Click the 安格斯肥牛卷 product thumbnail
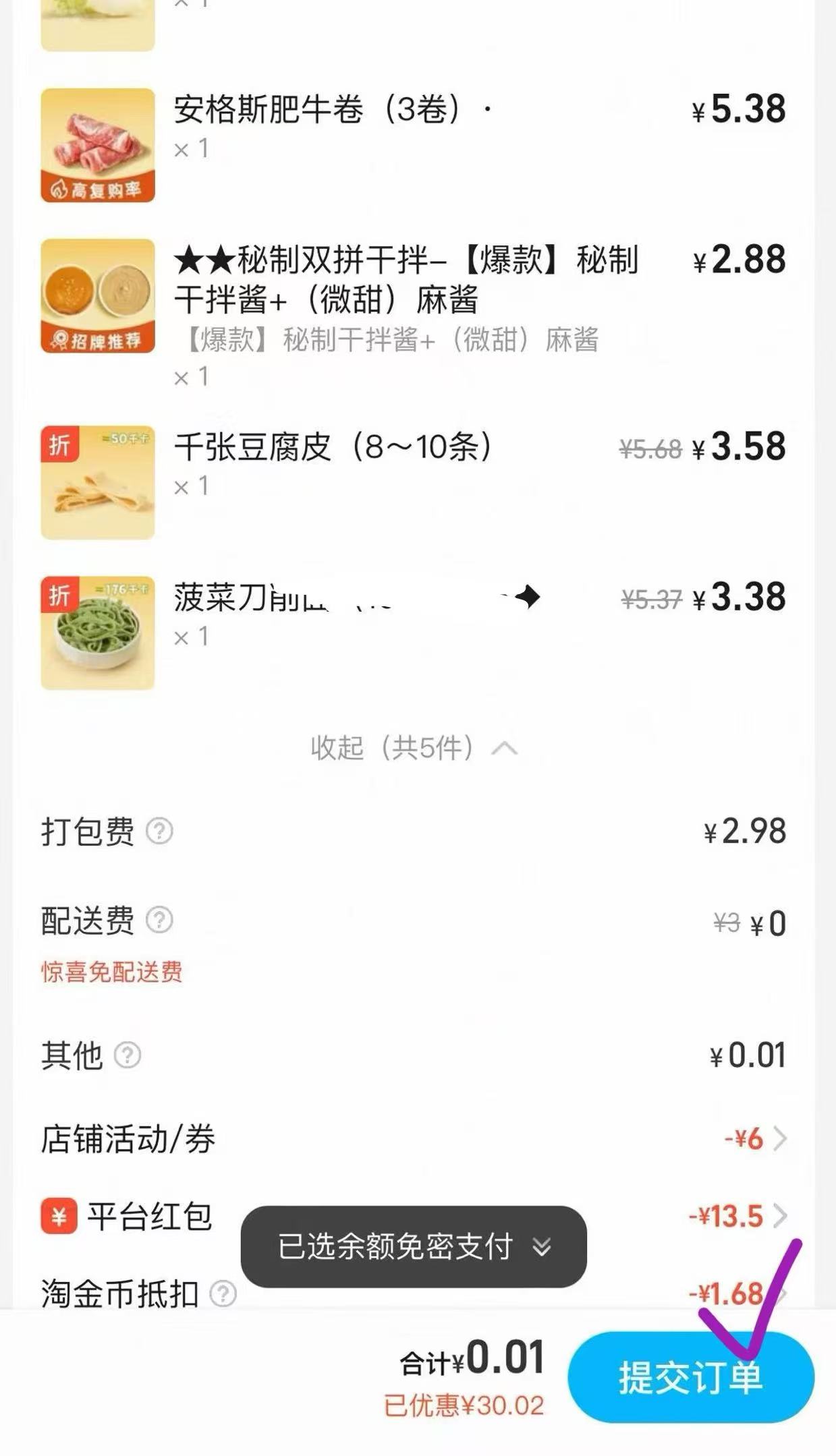This screenshot has height=1456, width=836. pyautogui.click(x=97, y=144)
